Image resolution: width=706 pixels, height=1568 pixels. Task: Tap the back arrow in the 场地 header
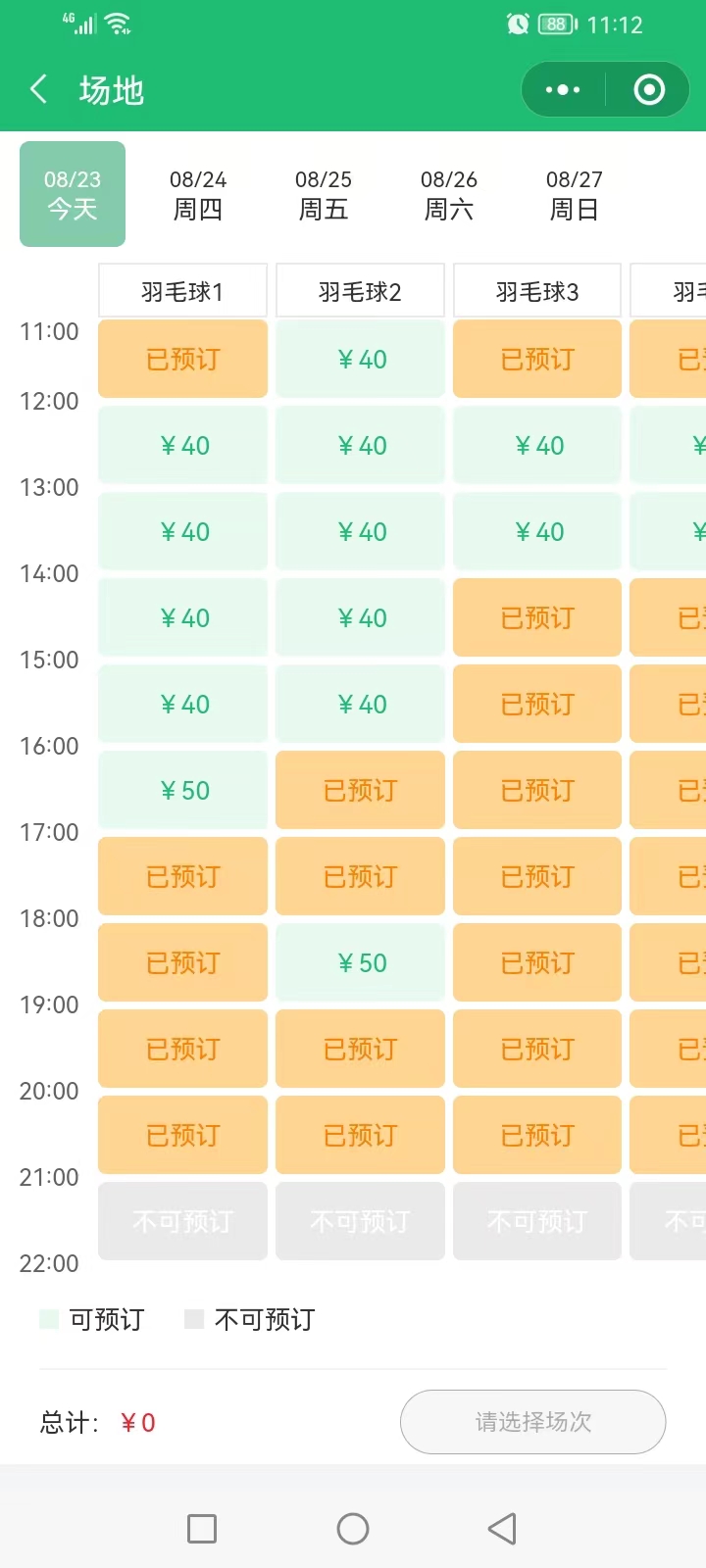click(x=37, y=88)
